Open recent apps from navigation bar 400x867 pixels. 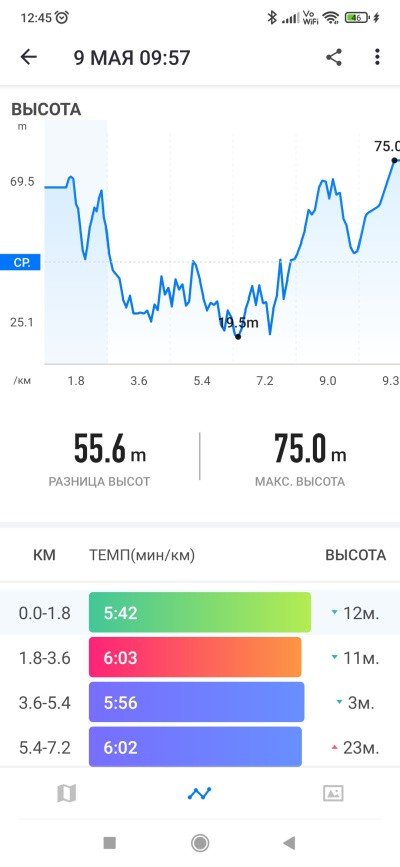pos(110,843)
